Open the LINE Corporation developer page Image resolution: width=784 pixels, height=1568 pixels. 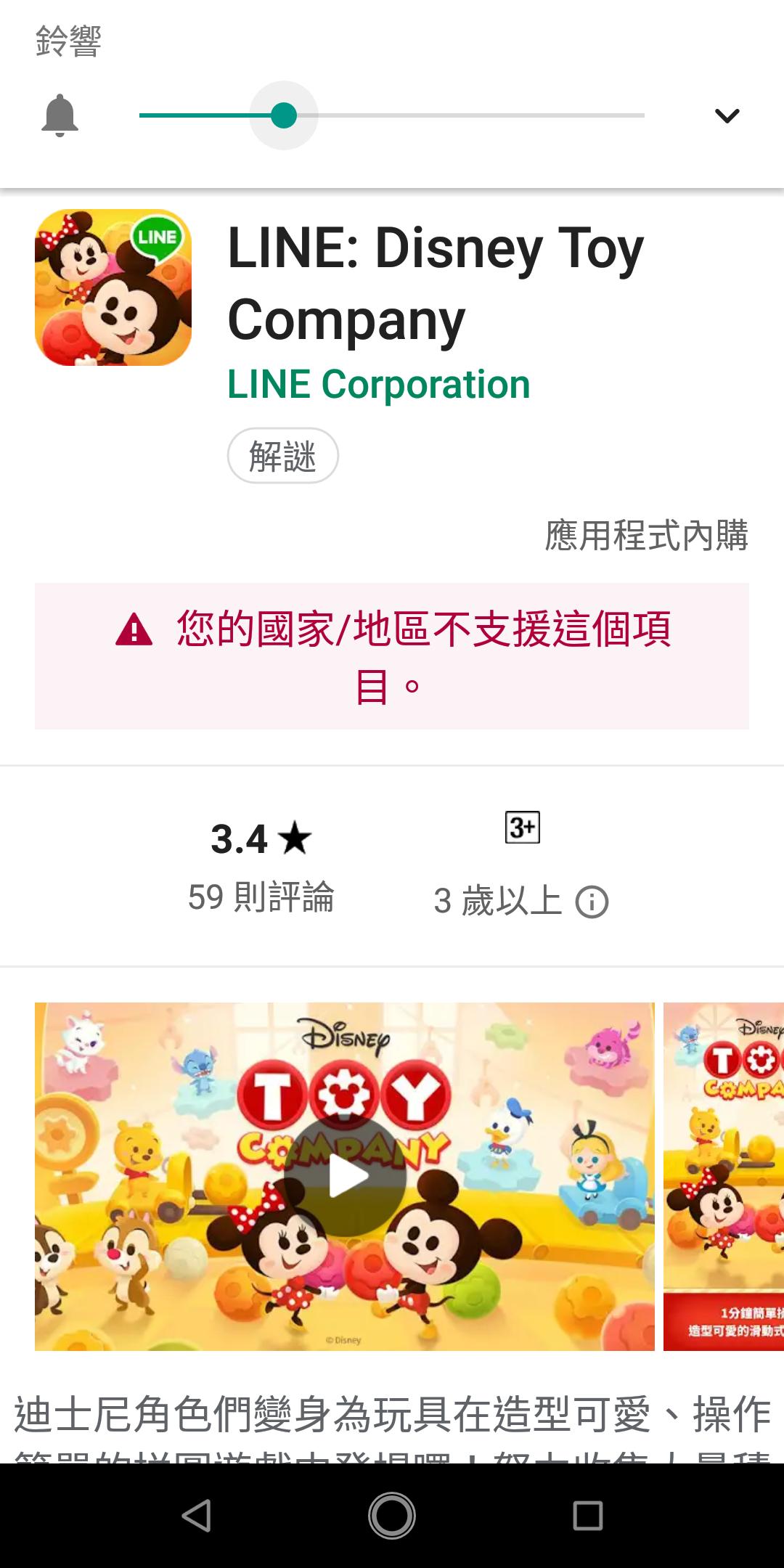click(x=378, y=384)
